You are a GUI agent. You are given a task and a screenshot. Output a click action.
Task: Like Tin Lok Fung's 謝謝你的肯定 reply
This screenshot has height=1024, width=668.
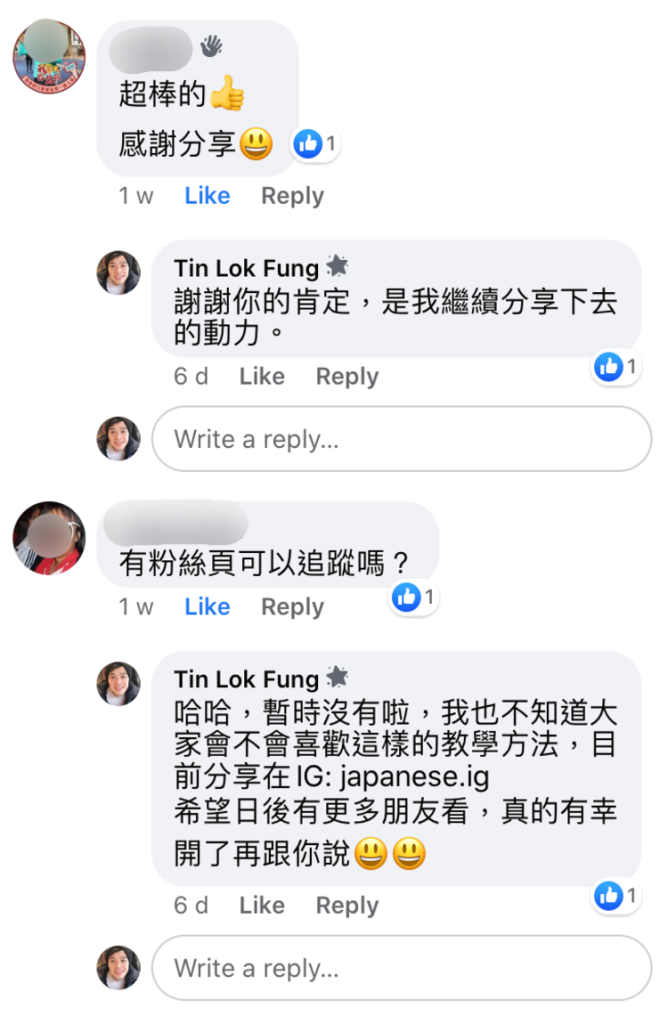click(x=261, y=377)
